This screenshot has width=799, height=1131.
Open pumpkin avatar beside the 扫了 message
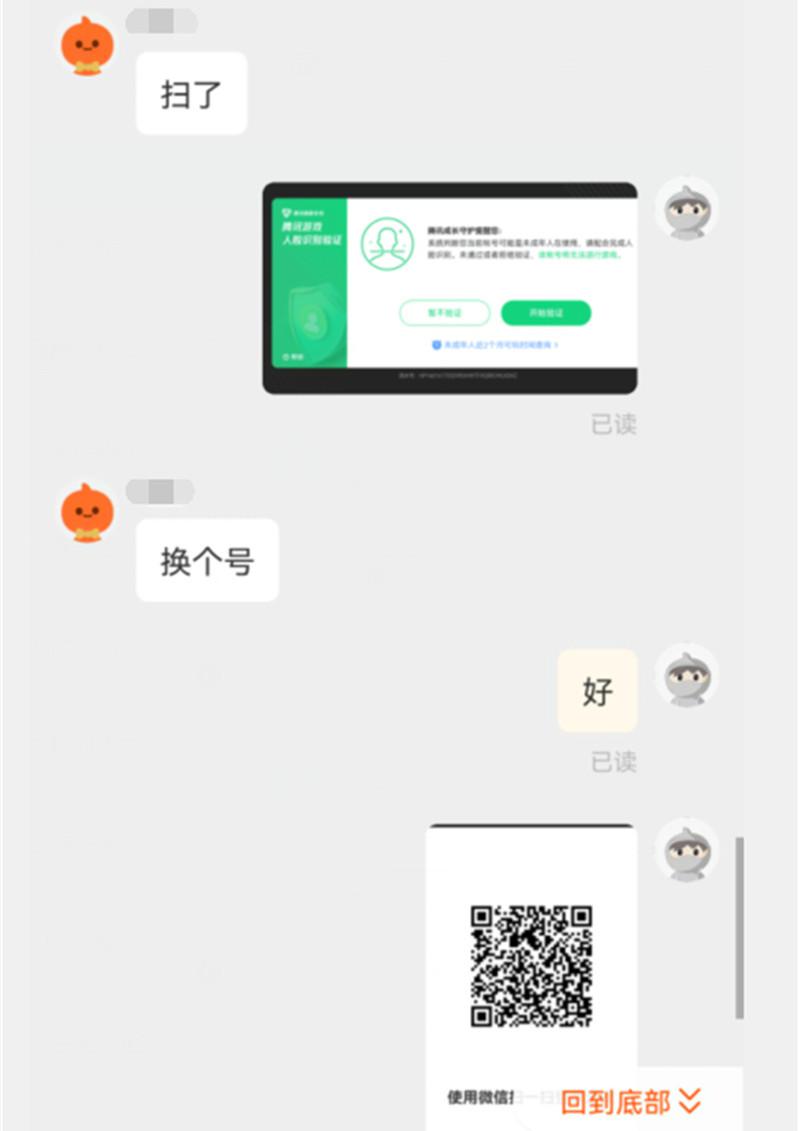point(88,46)
